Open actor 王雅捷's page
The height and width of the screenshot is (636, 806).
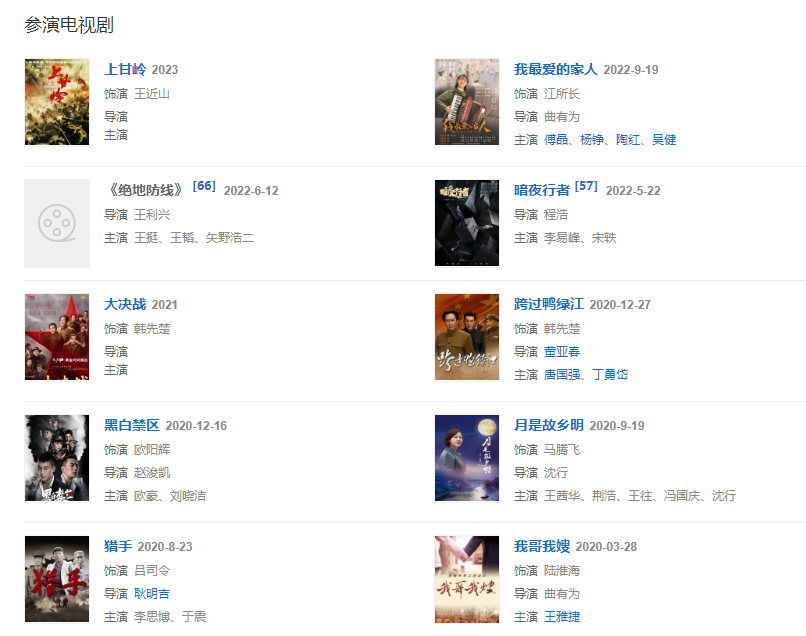(562, 616)
